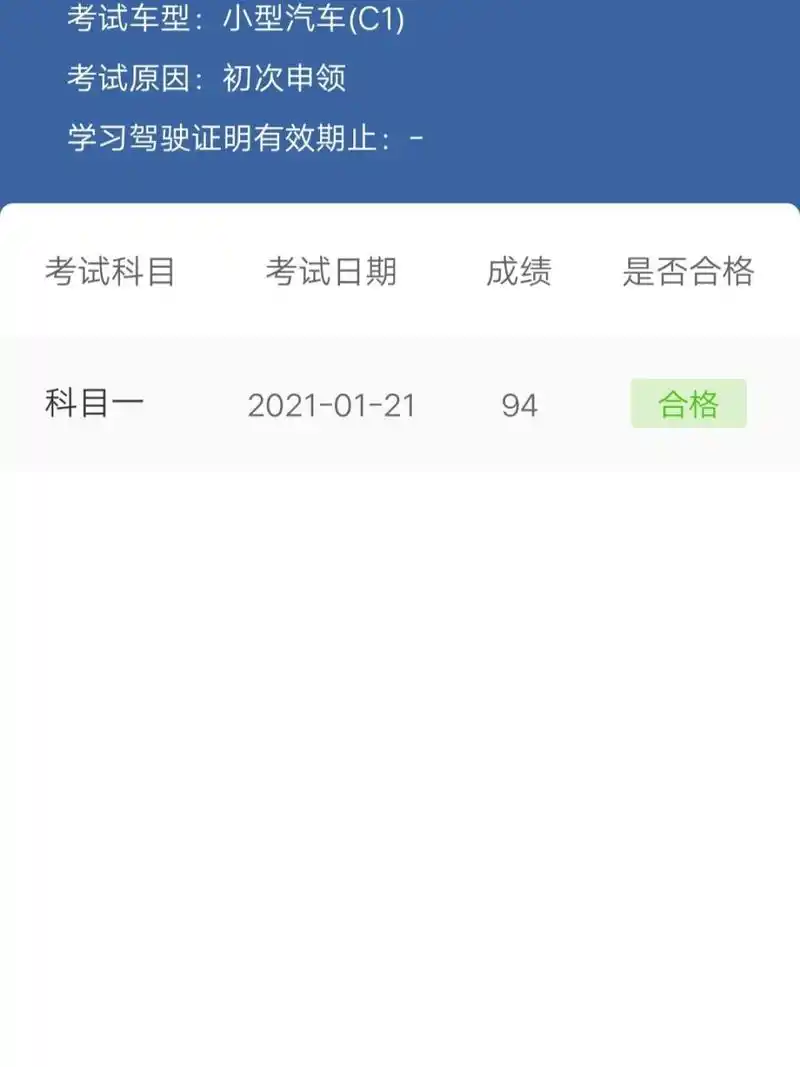Click the green pass indicator for 科目一

click(x=689, y=404)
